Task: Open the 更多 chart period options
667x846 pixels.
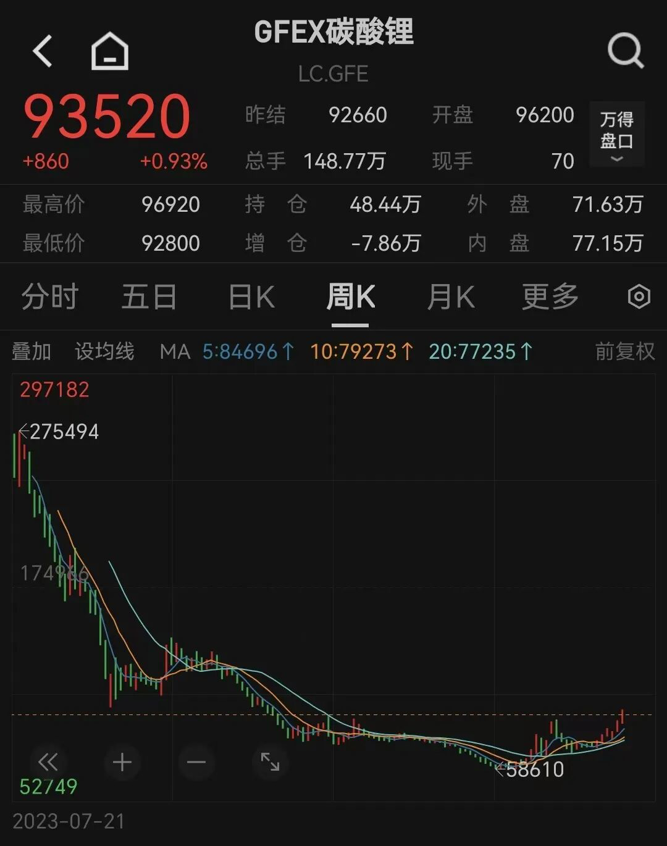Action: 550,297
